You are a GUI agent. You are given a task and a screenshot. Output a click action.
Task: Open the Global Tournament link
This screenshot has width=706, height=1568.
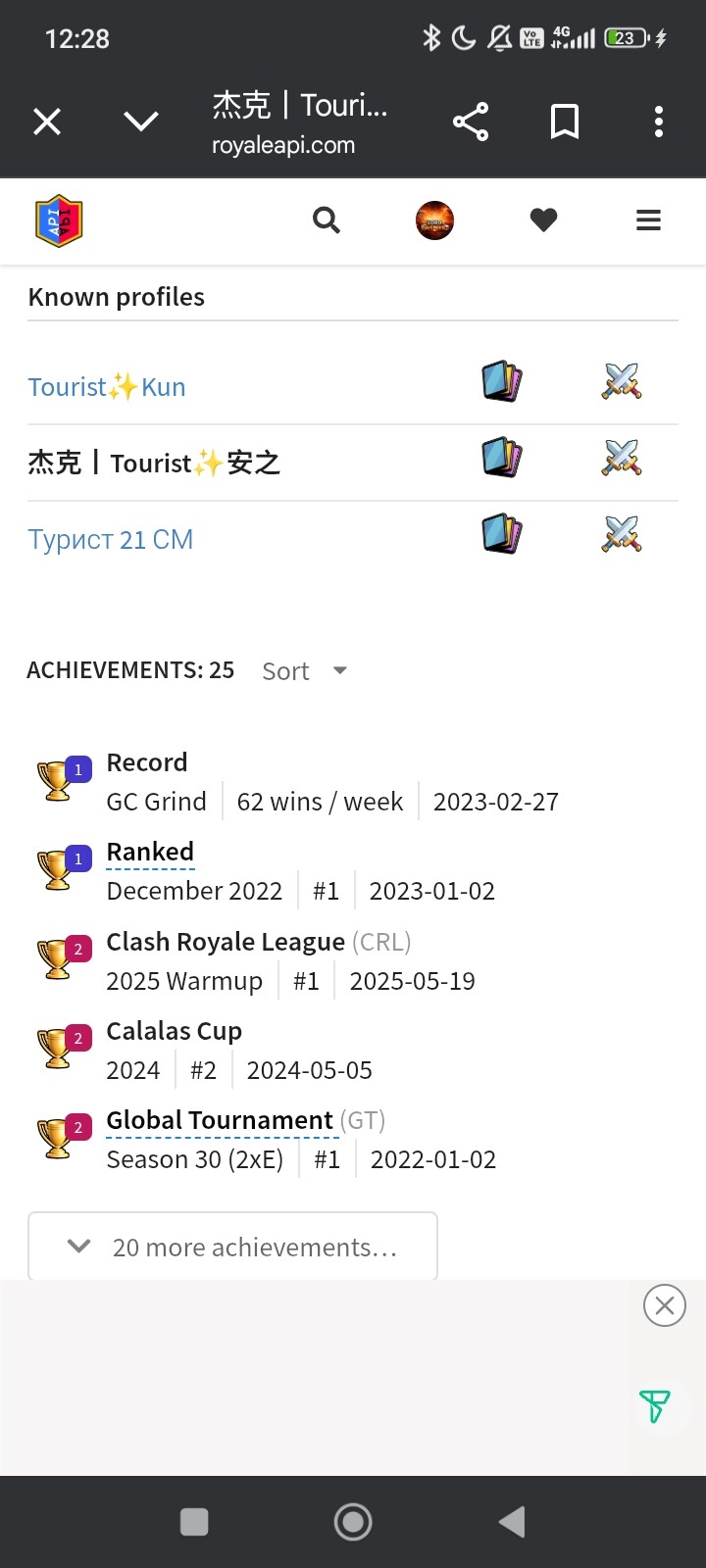click(220, 1120)
